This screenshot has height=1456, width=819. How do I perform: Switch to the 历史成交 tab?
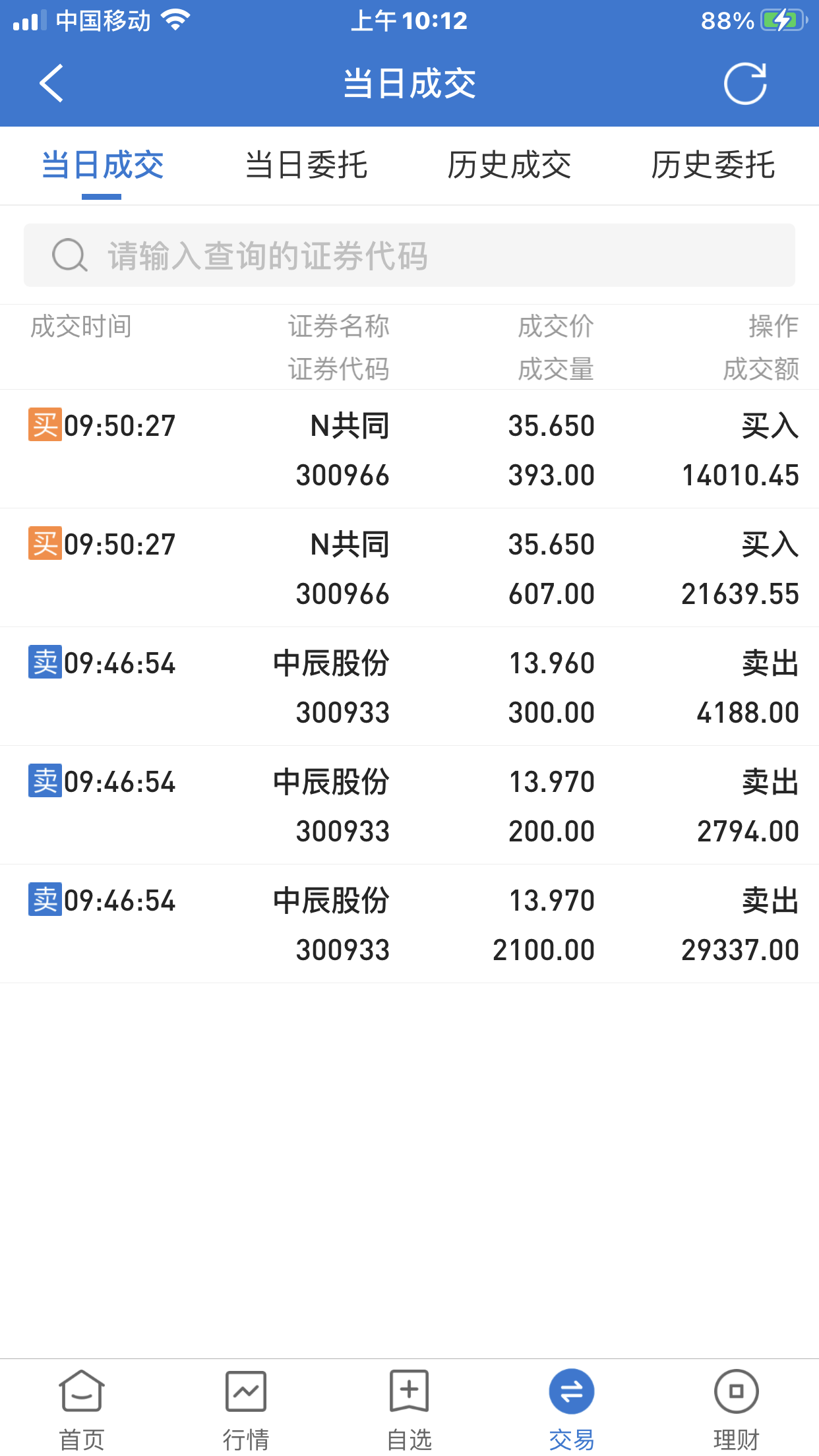(x=510, y=165)
